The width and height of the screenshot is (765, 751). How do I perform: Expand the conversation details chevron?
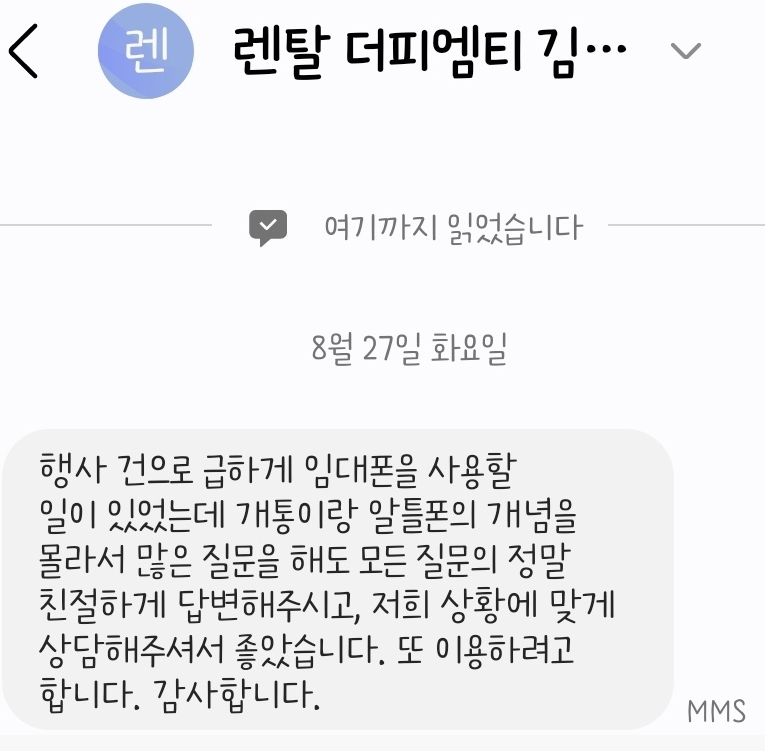686,51
